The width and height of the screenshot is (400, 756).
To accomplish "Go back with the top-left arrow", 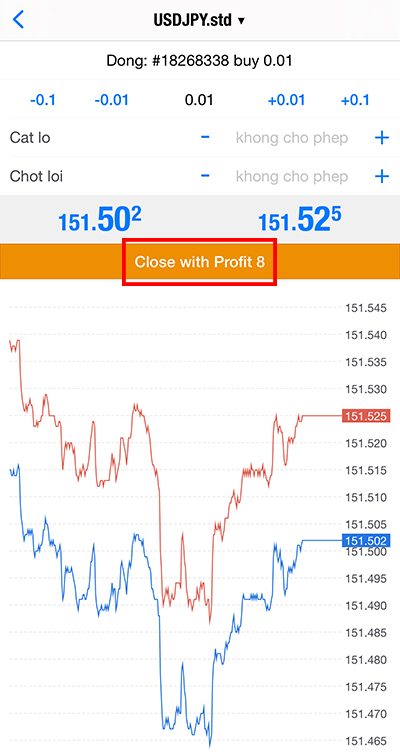I will tap(18, 20).
